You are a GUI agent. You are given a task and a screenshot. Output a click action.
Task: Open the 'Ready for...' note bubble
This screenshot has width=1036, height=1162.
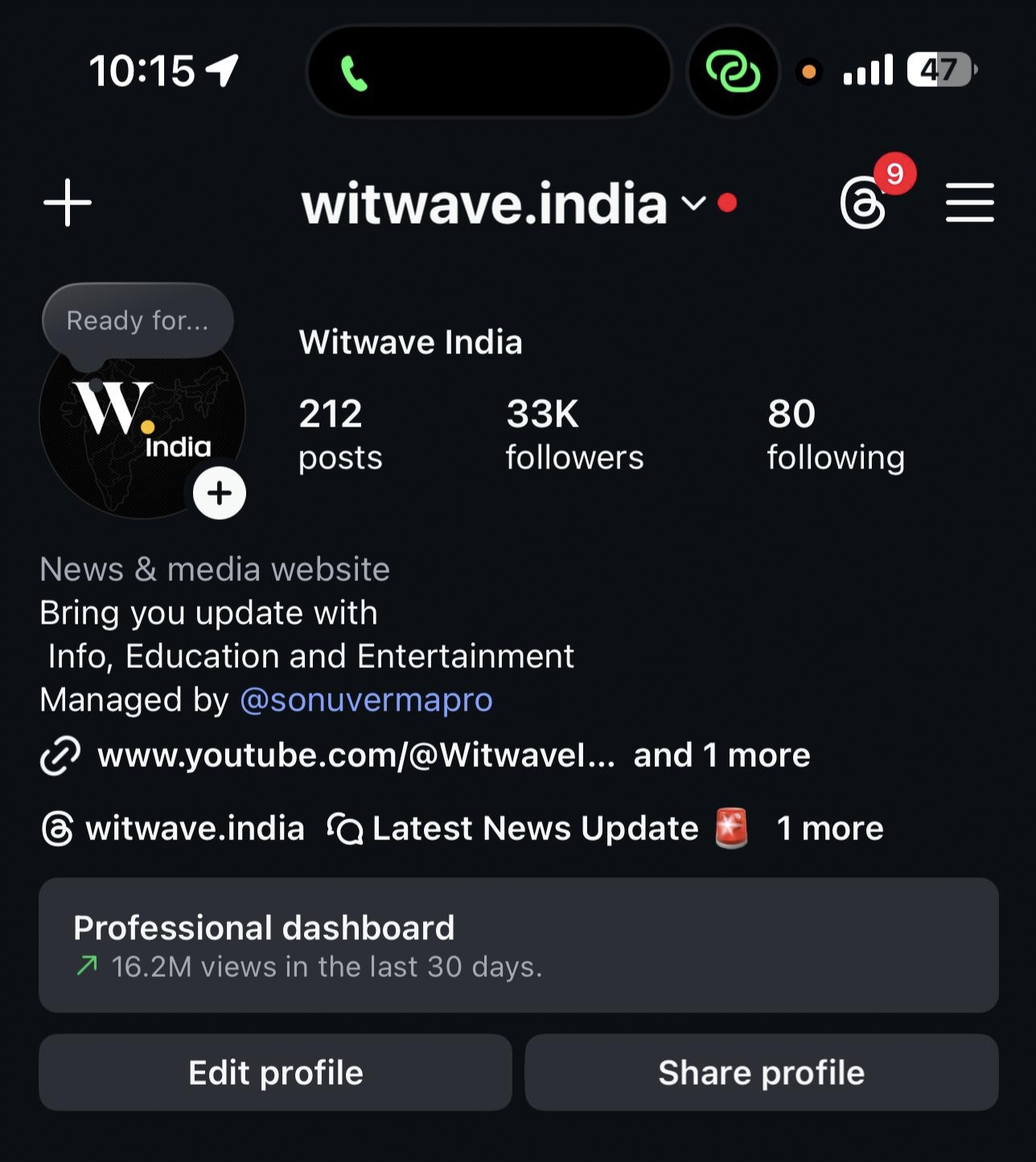(x=138, y=320)
